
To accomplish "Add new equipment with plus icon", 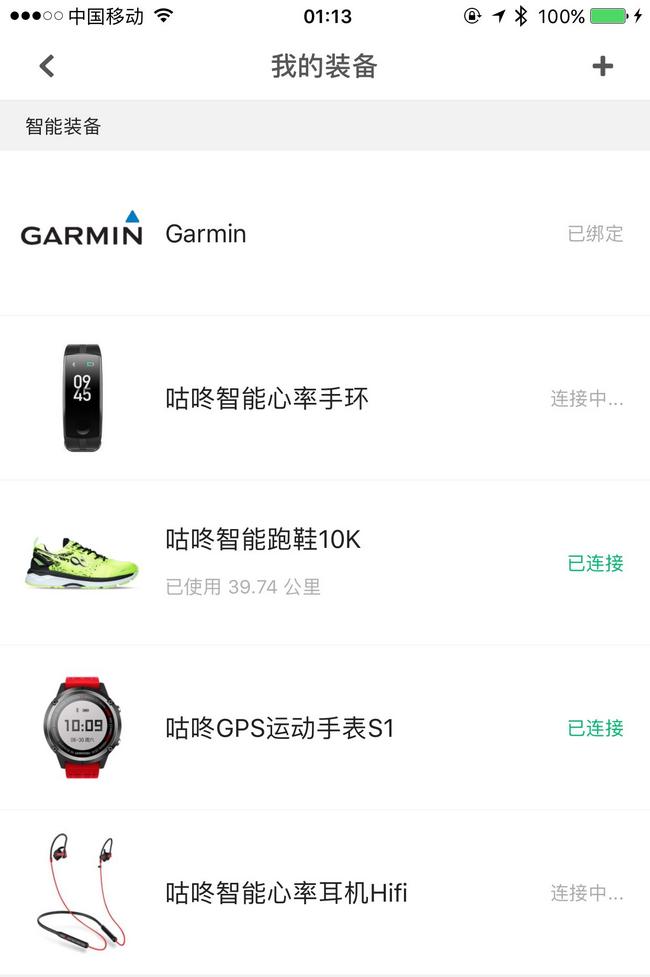I will point(602,66).
